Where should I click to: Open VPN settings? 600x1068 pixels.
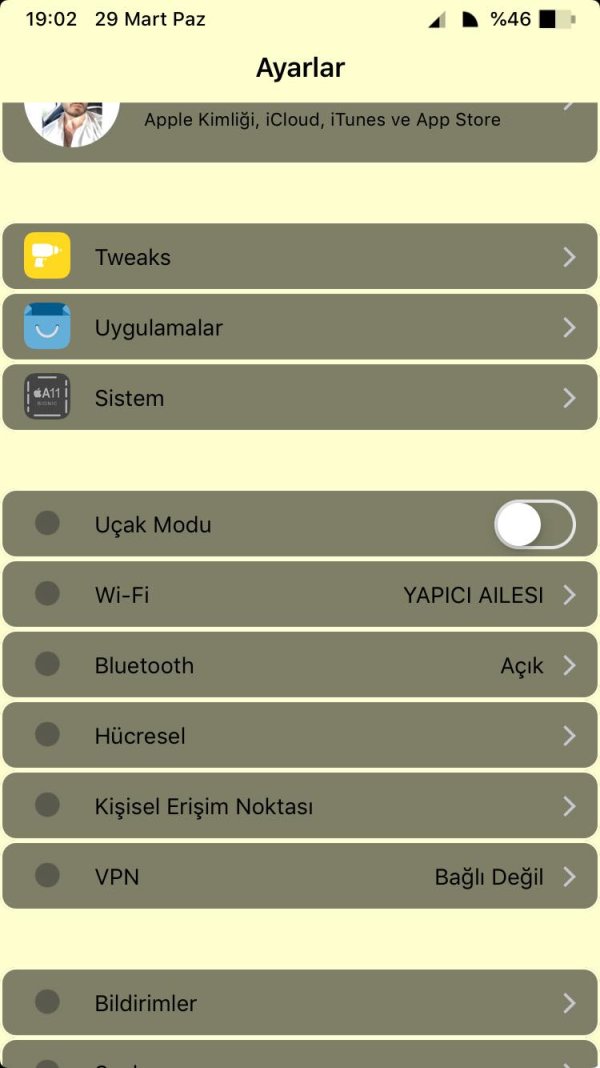(x=300, y=877)
